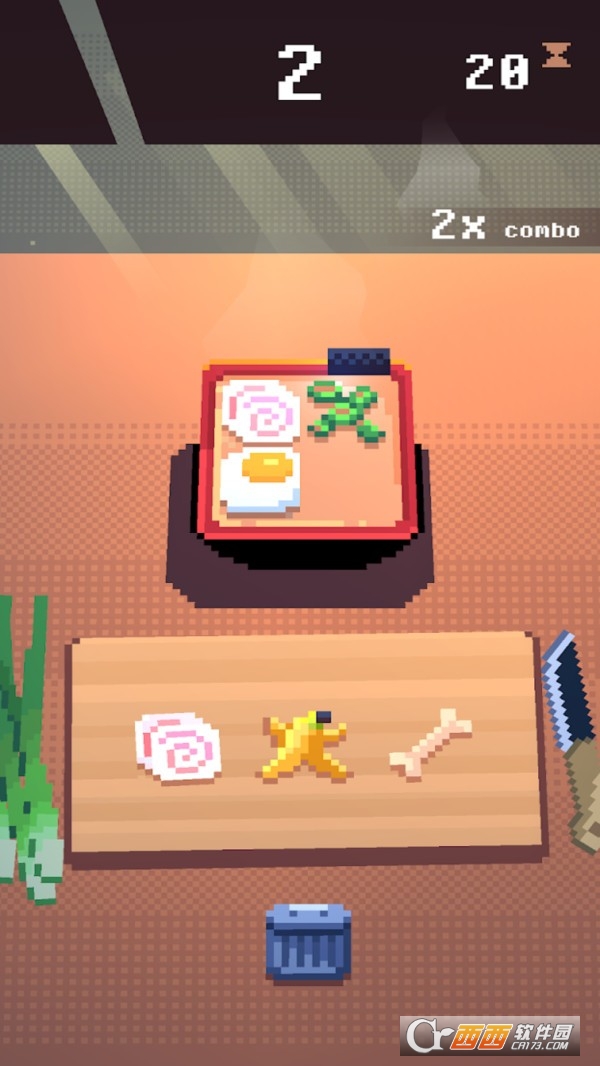This screenshot has width=600, height=1066.
Task: Select the banana peel on the board
Action: [x=305, y=745]
